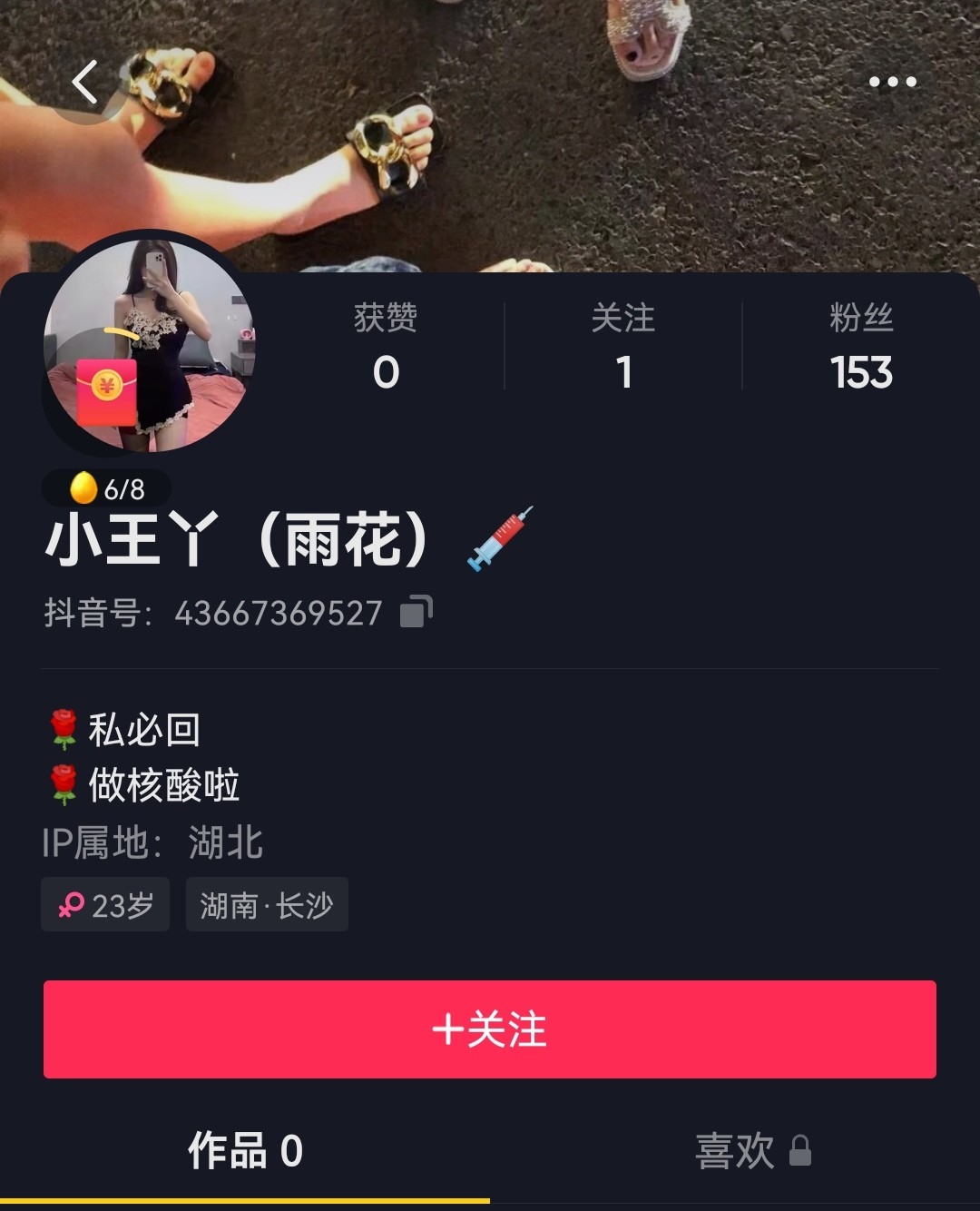Follow this user with +关注 button

pyautogui.click(x=490, y=1029)
